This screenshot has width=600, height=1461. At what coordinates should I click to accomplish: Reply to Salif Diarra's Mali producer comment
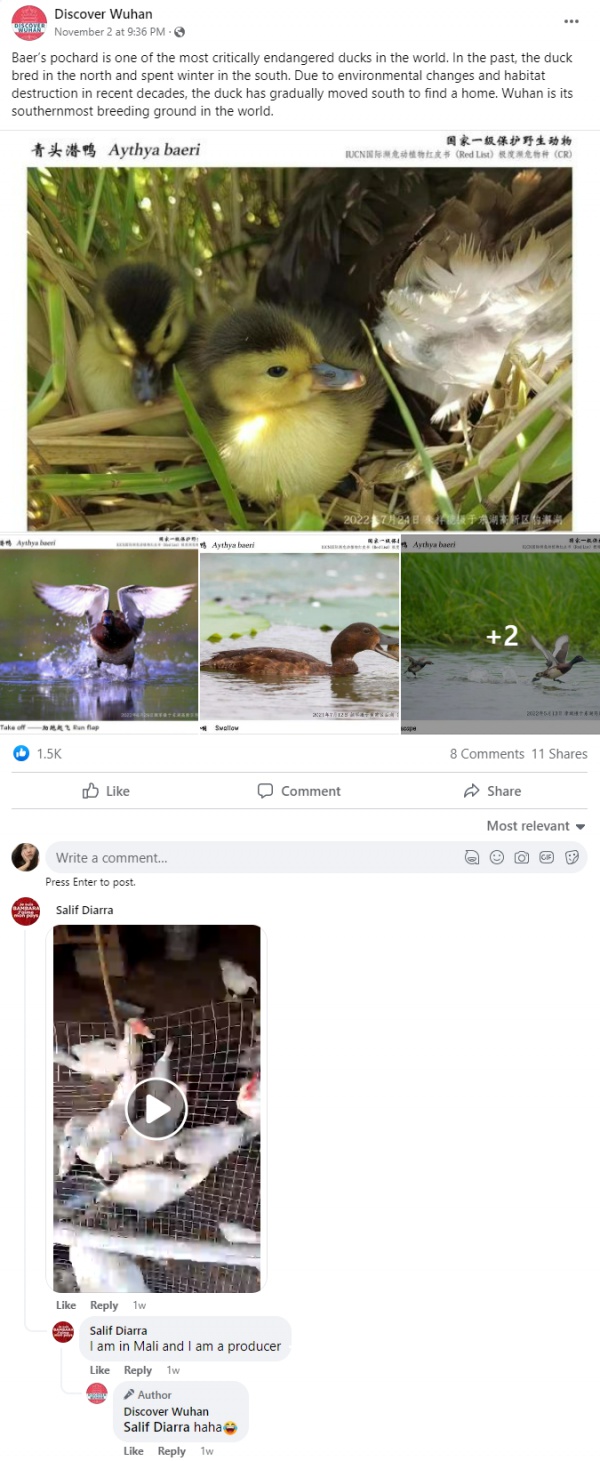pyautogui.click(x=138, y=1370)
